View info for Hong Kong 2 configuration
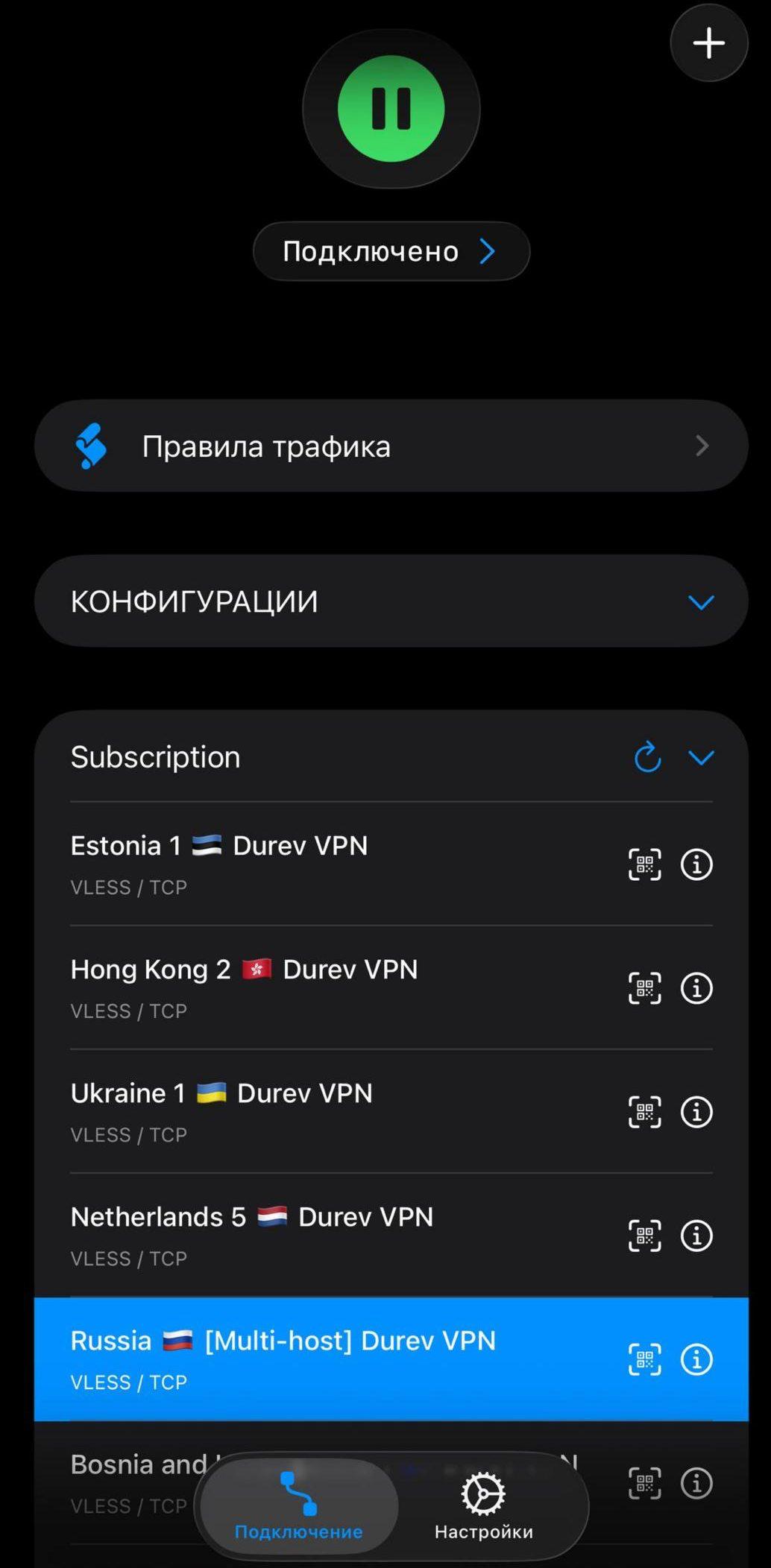The image size is (771, 1568). tap(696, 988)
